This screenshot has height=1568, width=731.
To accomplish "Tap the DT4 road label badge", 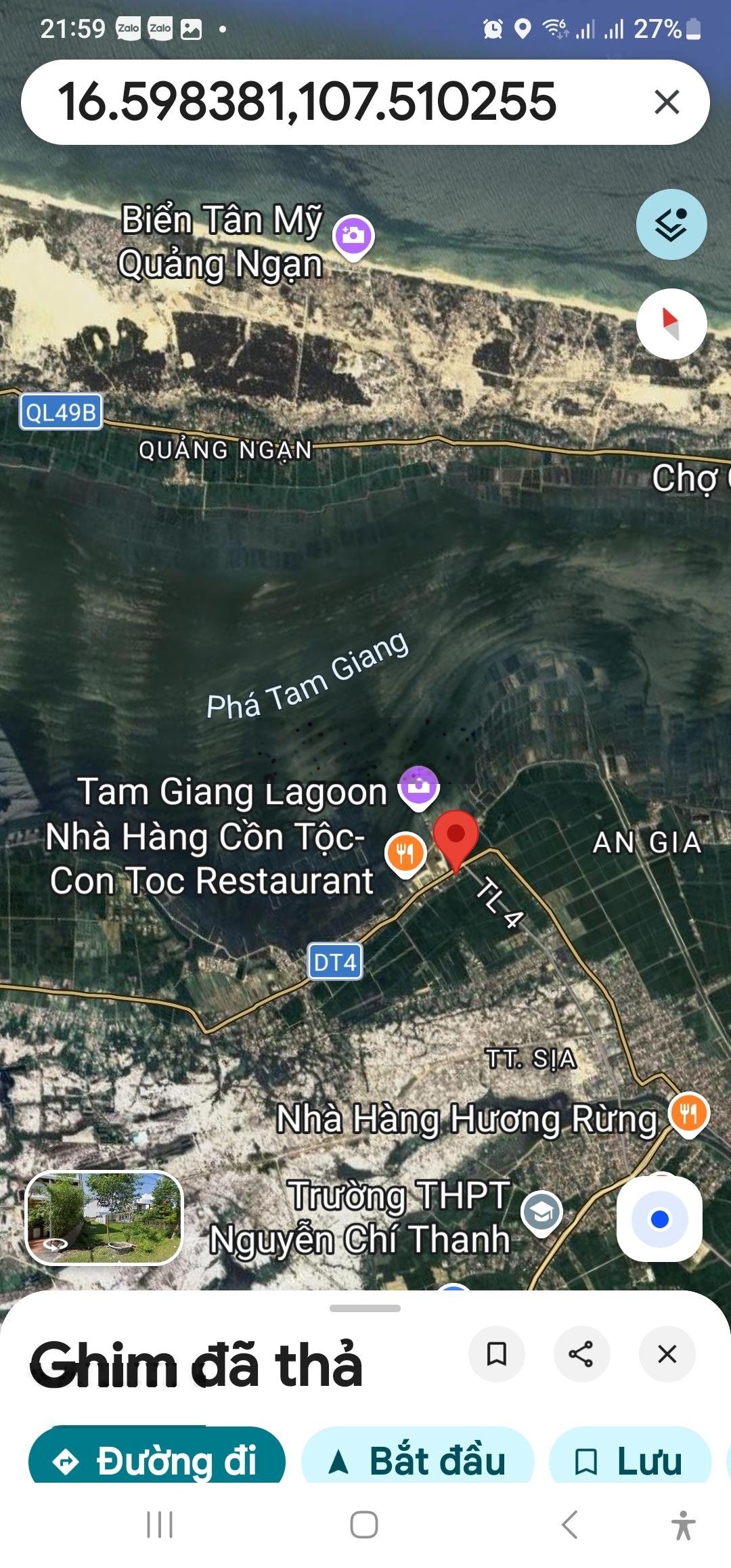I will click(x=336, y=959).
